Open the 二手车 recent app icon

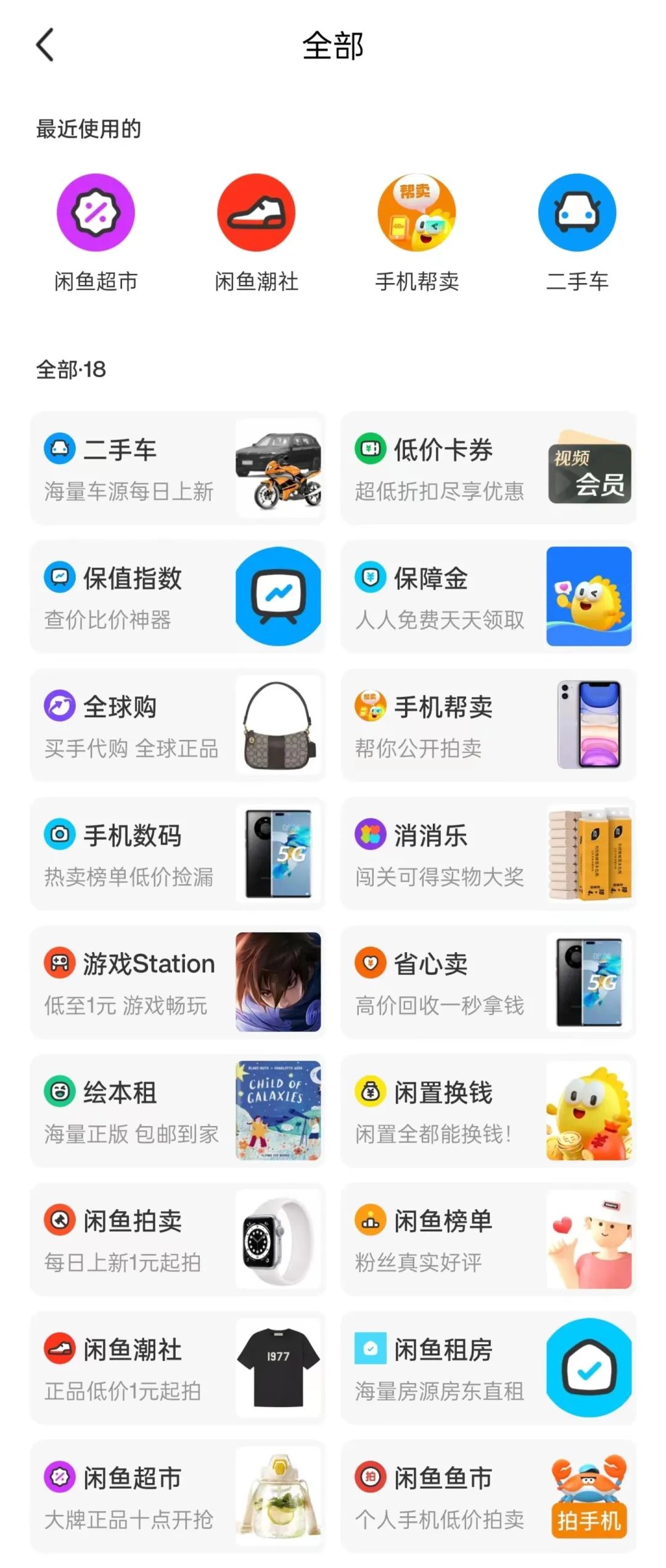(x=576, y=211)
